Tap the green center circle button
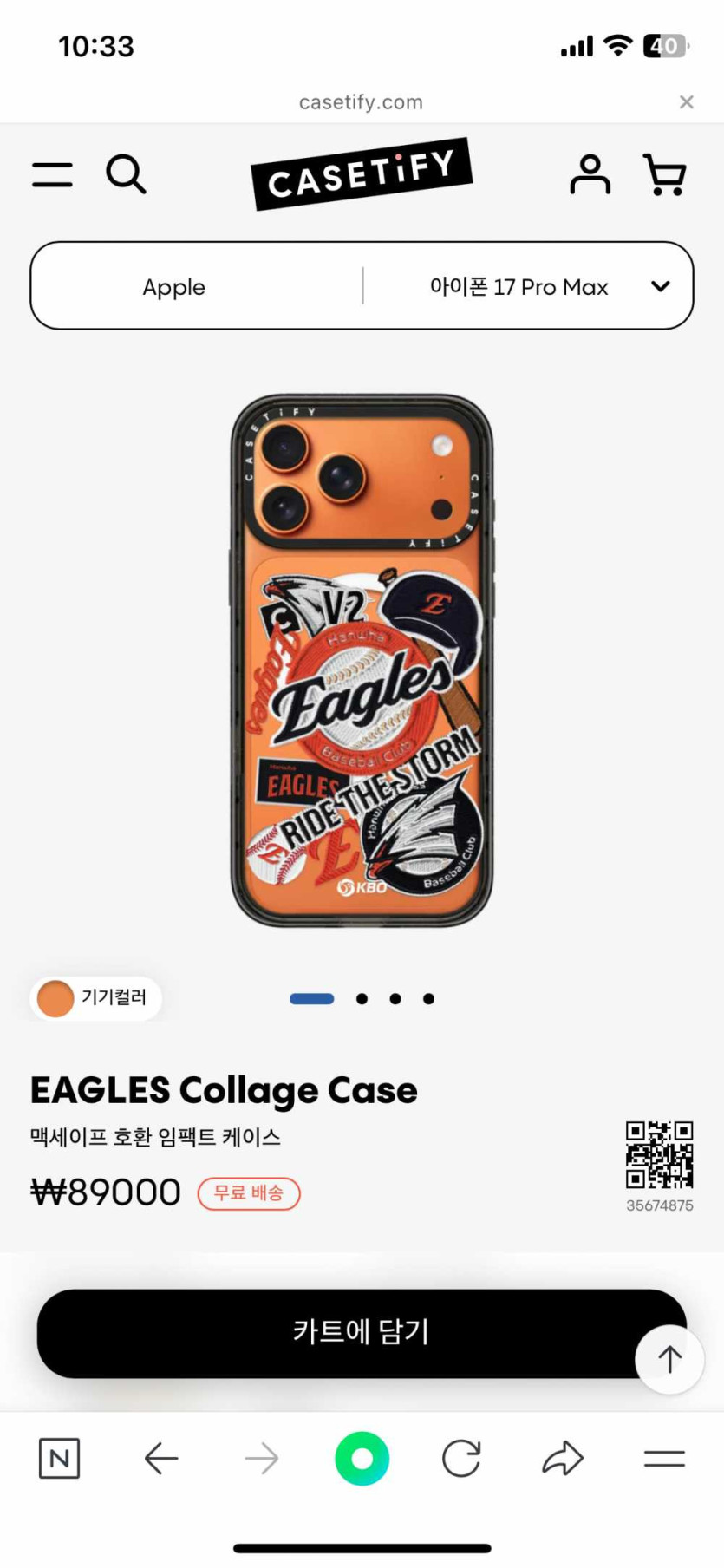This screenshot has height=1568, width=724. 362,1459
